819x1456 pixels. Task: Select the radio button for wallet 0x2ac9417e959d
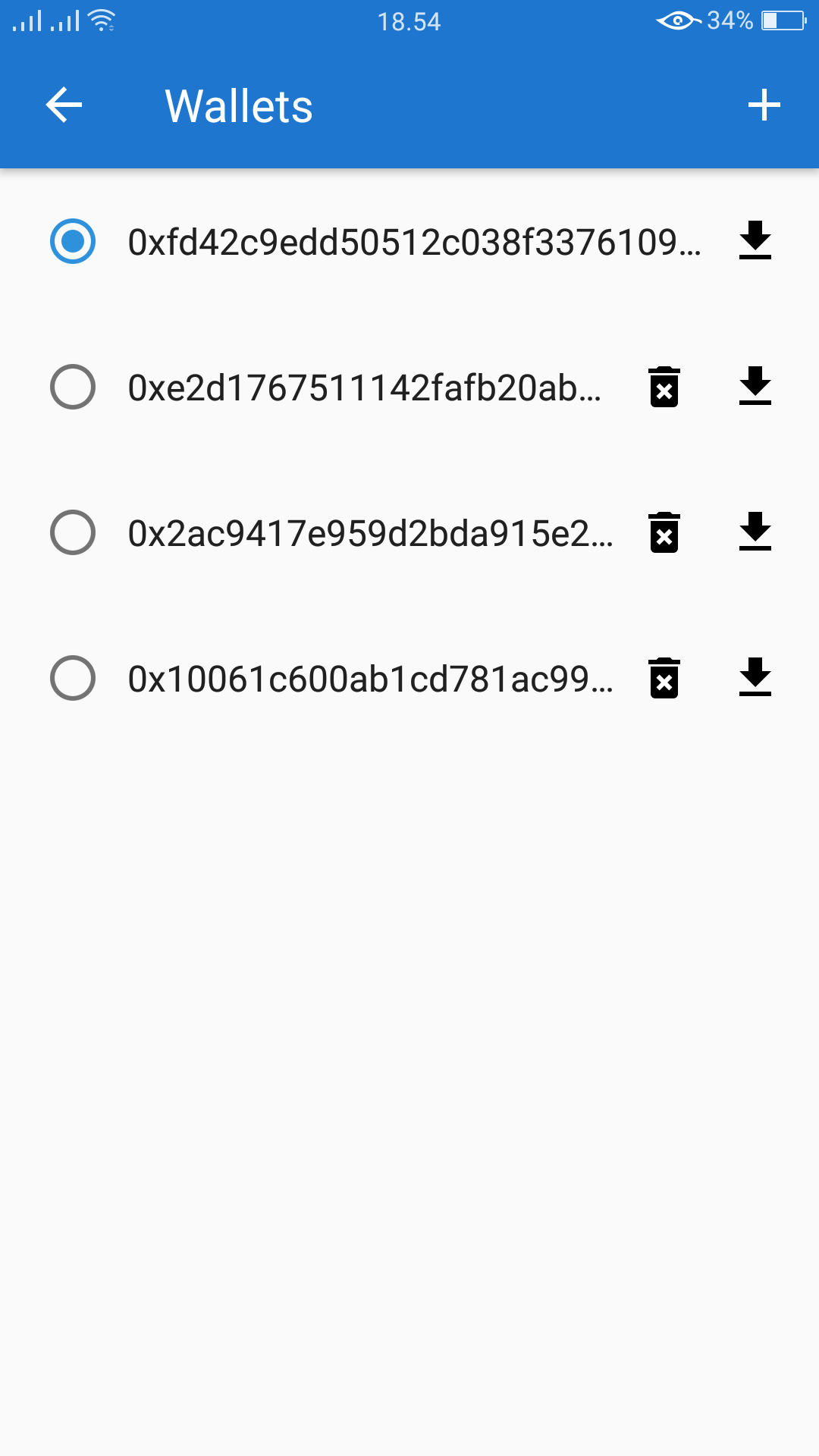(73, 532)
